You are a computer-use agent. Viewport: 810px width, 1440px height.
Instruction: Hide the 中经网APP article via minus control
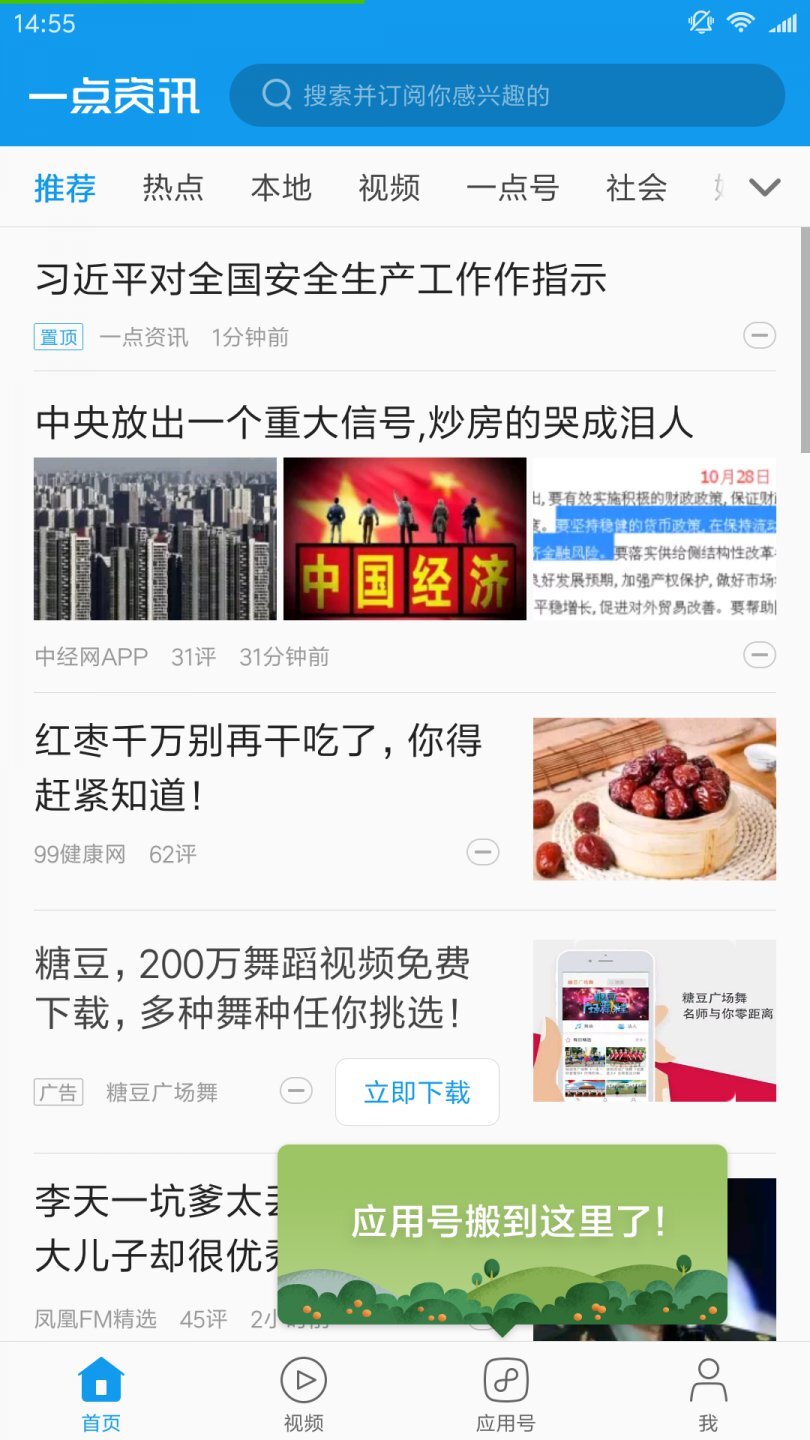pos(760,655)
